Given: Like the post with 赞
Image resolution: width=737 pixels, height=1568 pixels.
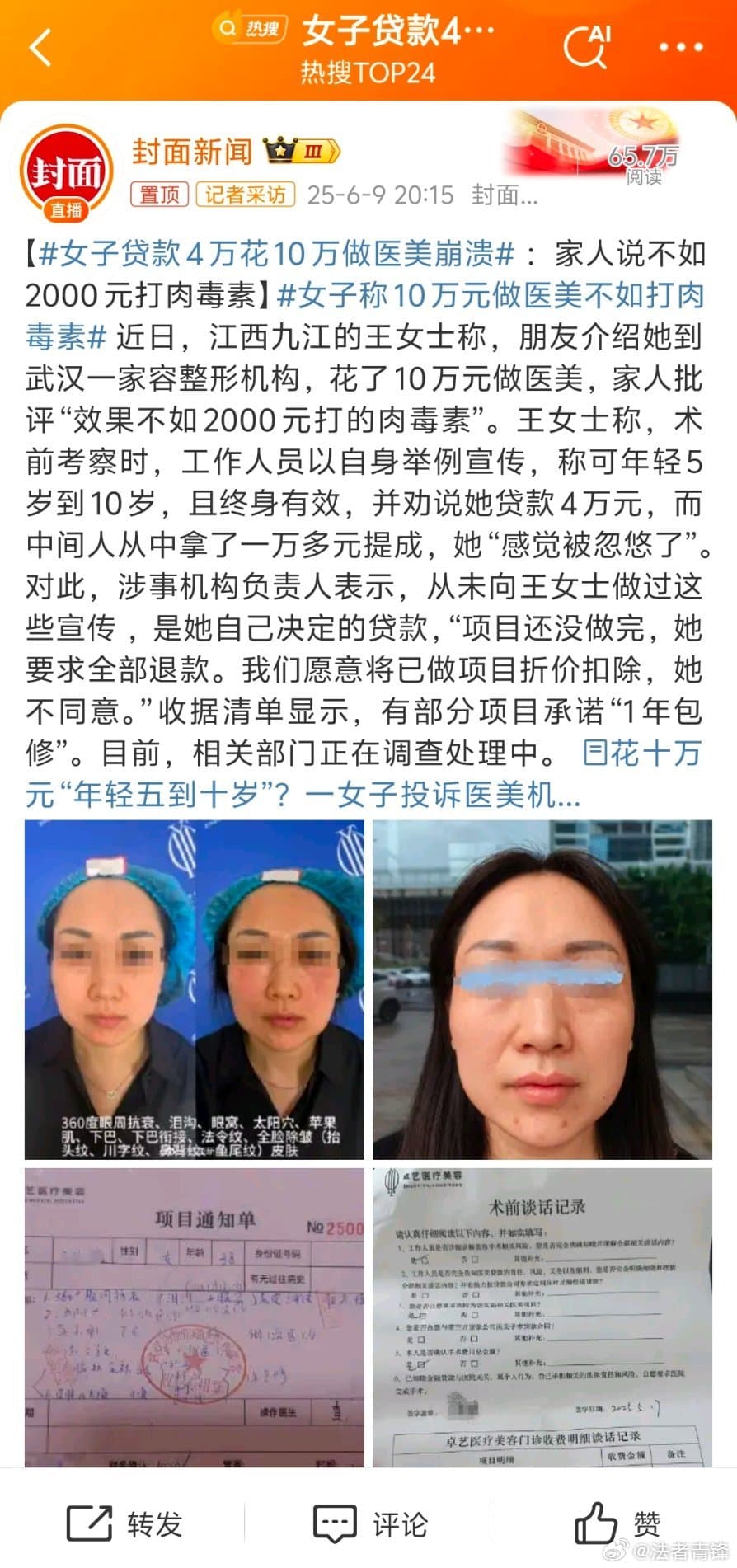Looking at the screenshot, I should (617, 1523).
